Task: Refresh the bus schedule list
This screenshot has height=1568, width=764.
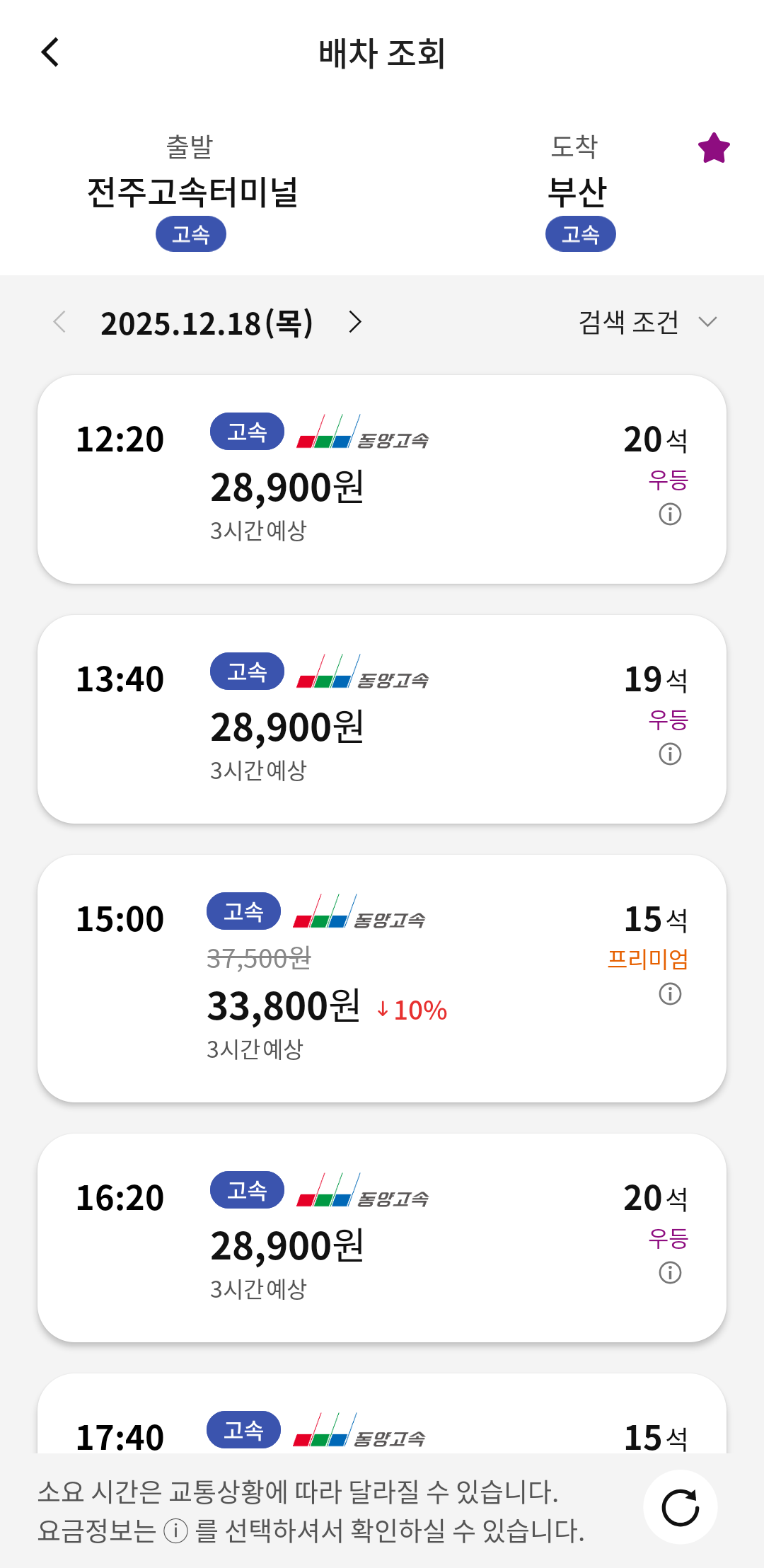Action: [x=680, y=1507]
